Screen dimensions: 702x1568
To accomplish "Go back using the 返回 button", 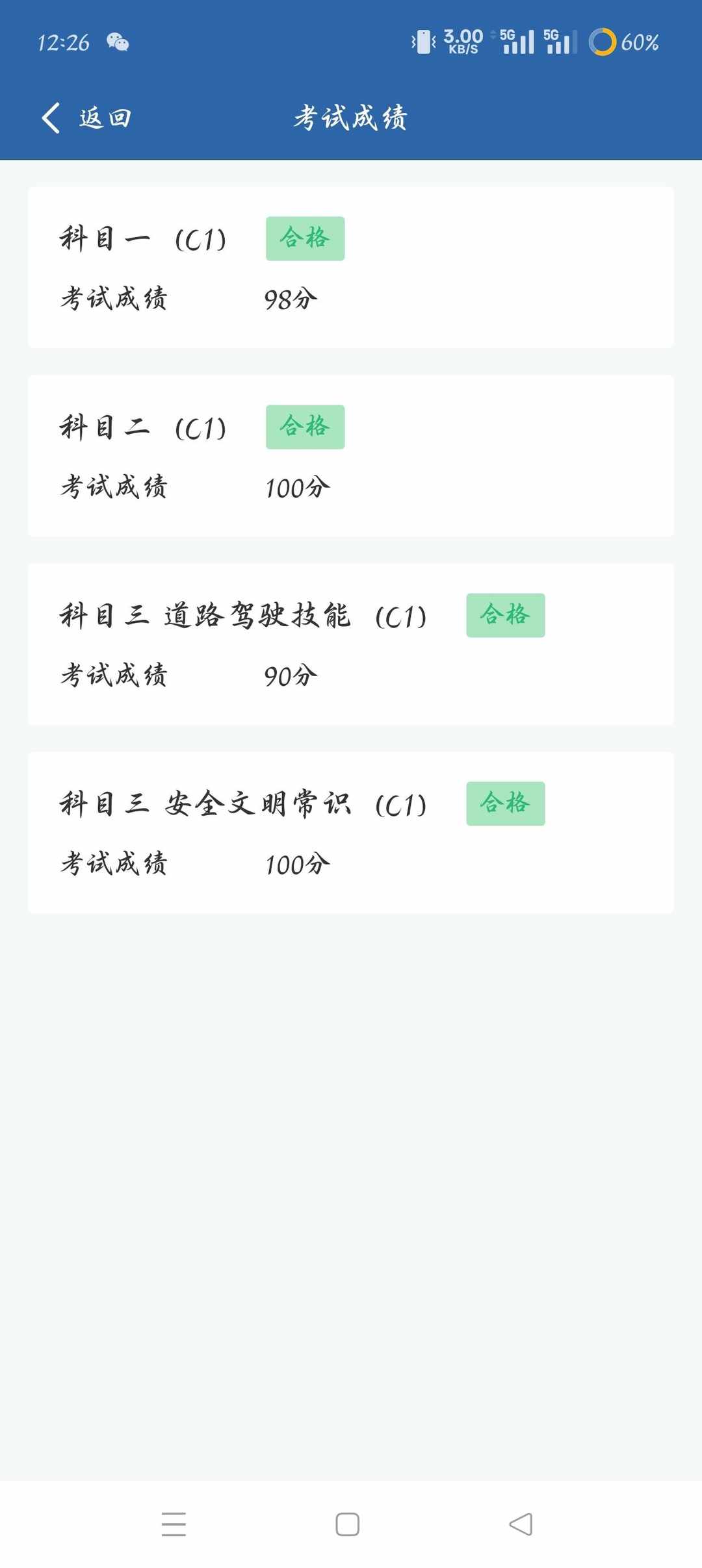I will click(x=87, y=118).
